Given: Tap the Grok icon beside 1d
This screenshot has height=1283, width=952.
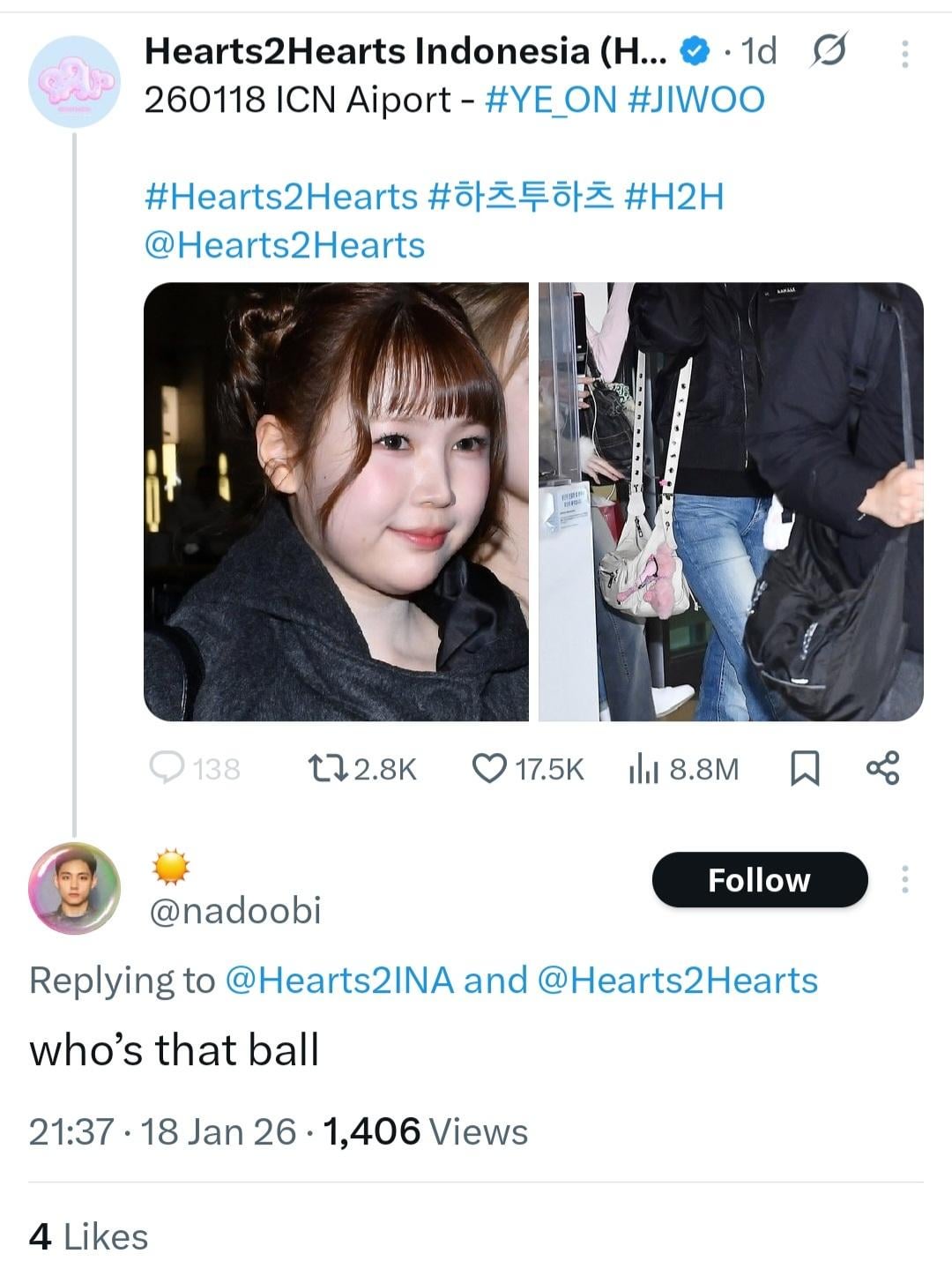Looking at the screenshot, I should (x=828, y=51).
